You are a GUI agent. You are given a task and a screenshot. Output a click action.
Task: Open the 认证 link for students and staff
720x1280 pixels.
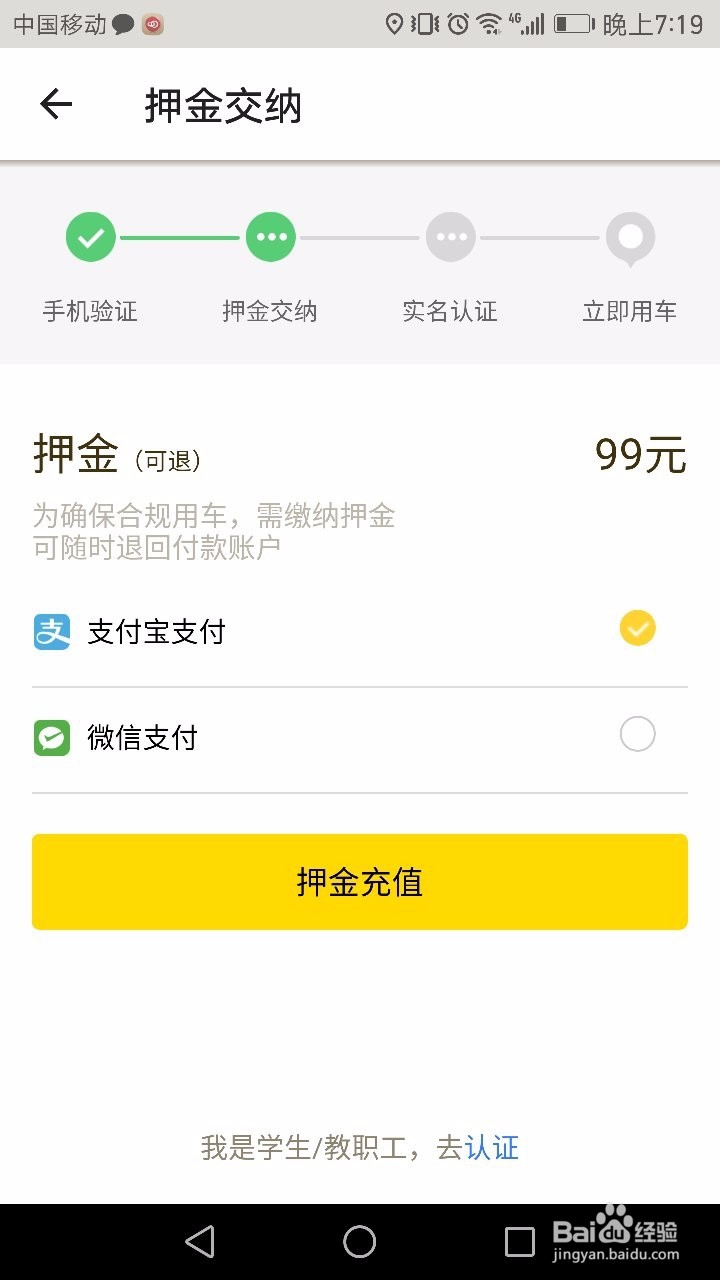tap(494, 1147)
